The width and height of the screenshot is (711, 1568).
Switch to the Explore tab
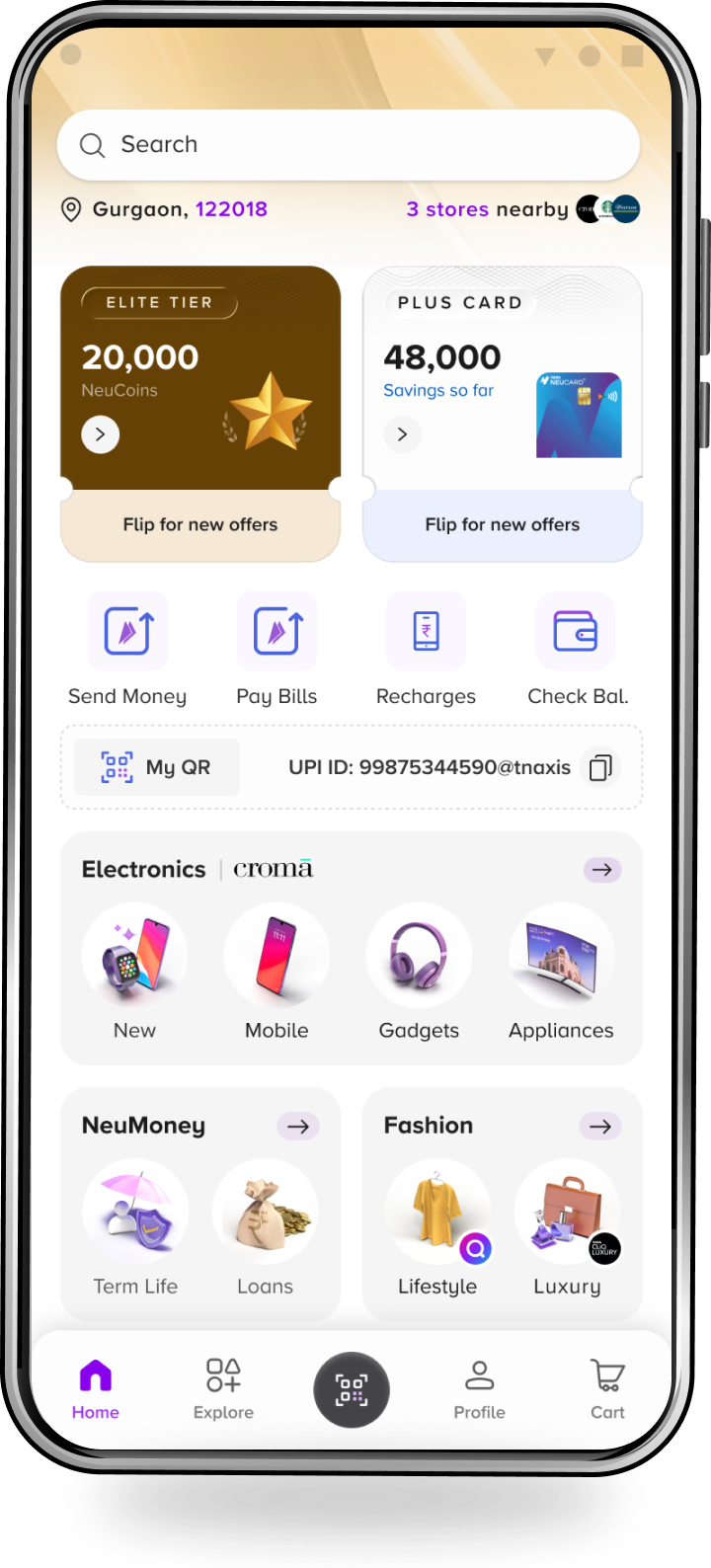223,1388
